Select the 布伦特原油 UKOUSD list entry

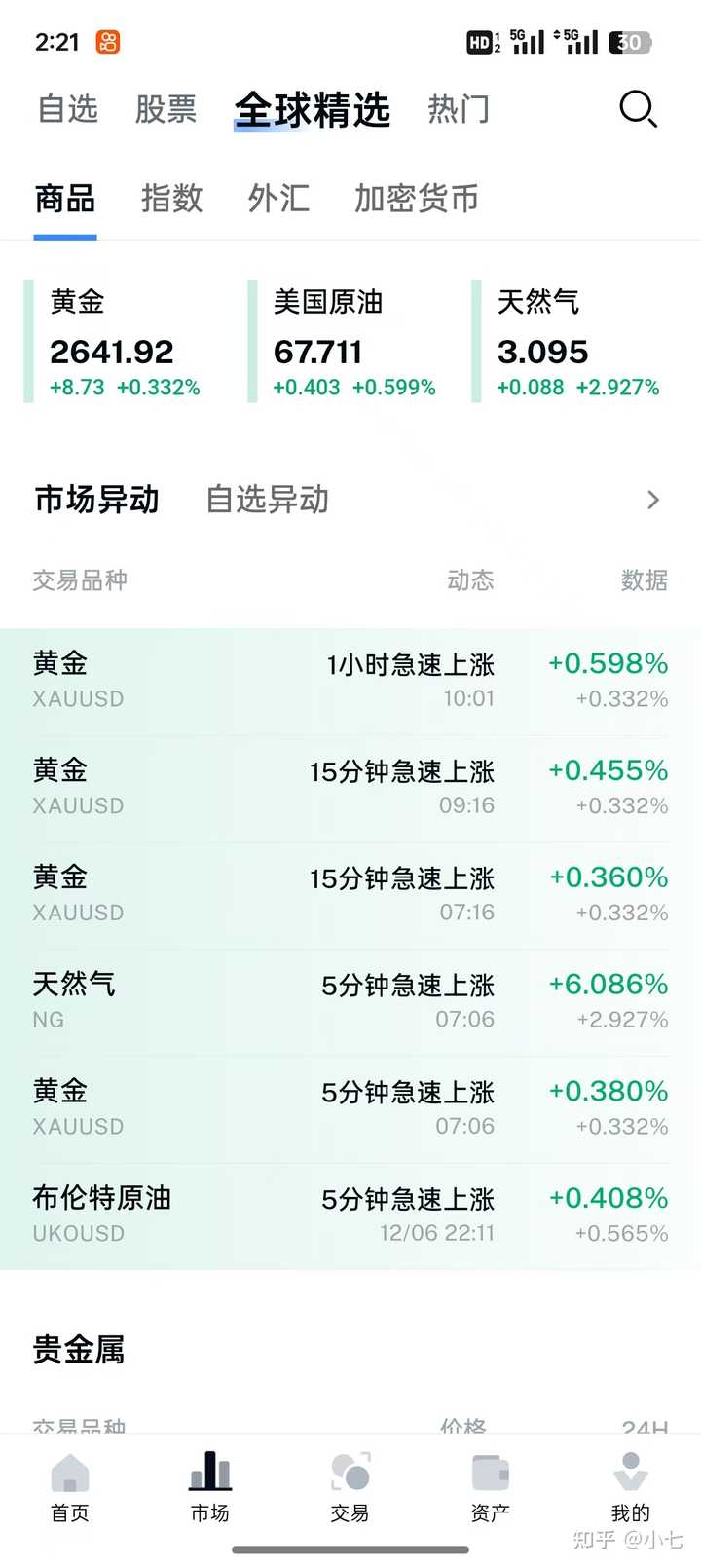click(x=350, y=1213)
